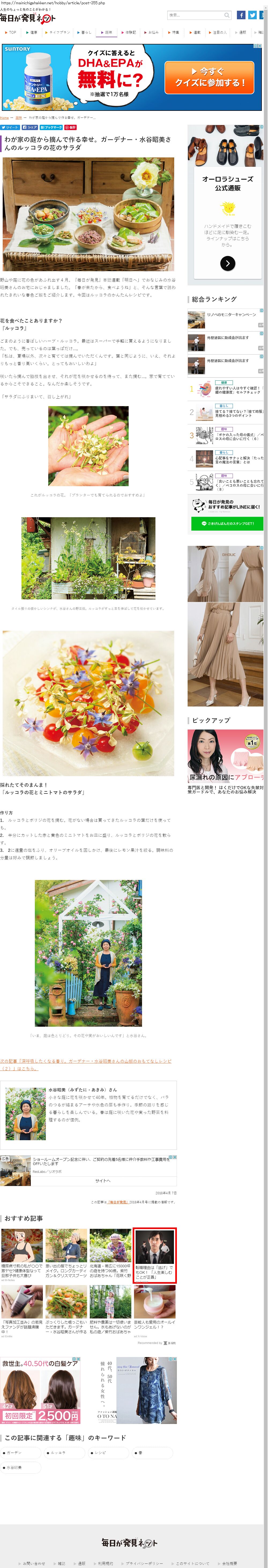Click Home in the breadcrumb
The image size is (268, 1568).
5,118
